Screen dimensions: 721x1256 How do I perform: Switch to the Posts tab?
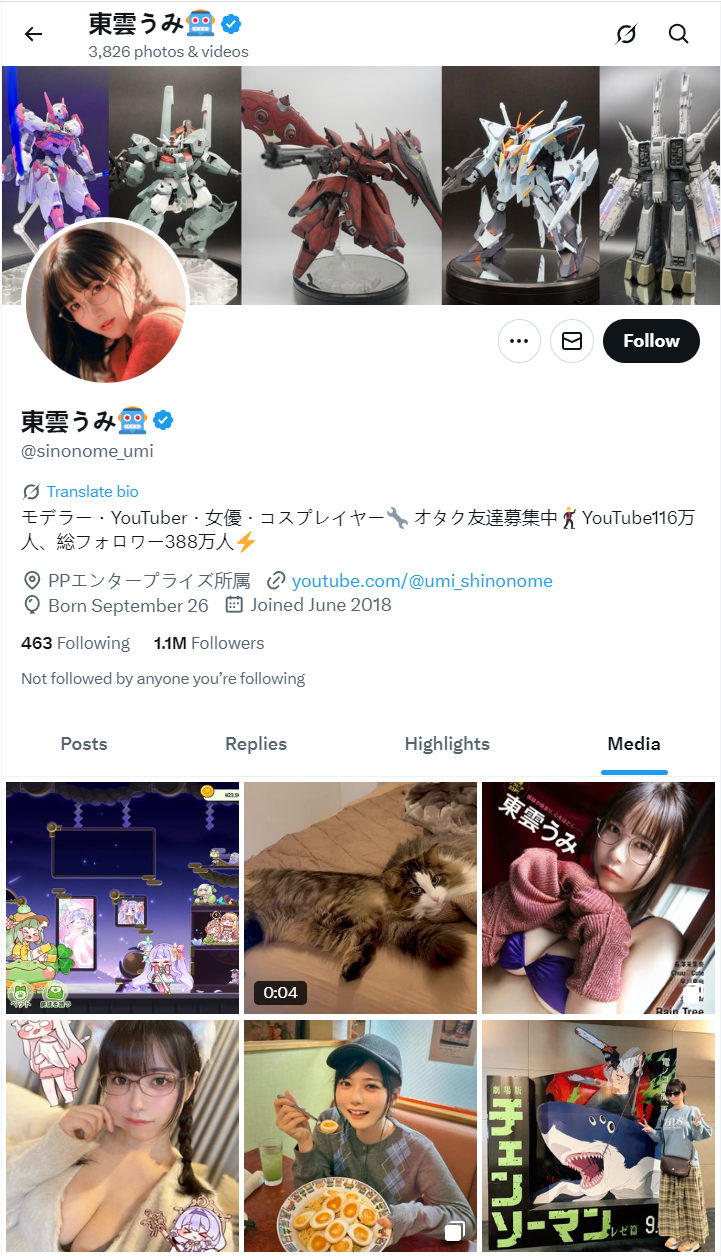(84, 744)
